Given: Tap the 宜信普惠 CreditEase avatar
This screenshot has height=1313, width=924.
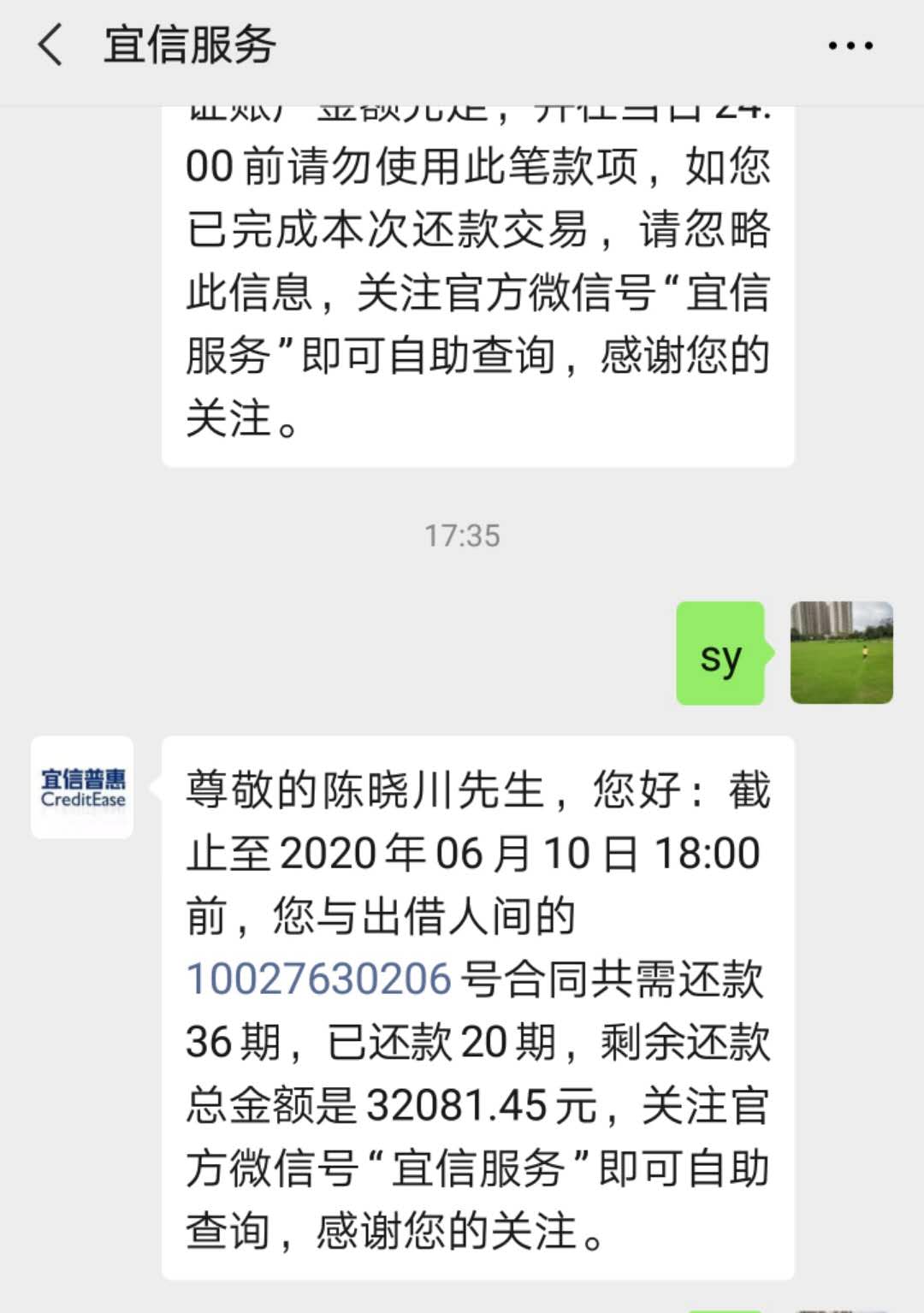Looking at the screenshot, I should (x=82, y=788).
